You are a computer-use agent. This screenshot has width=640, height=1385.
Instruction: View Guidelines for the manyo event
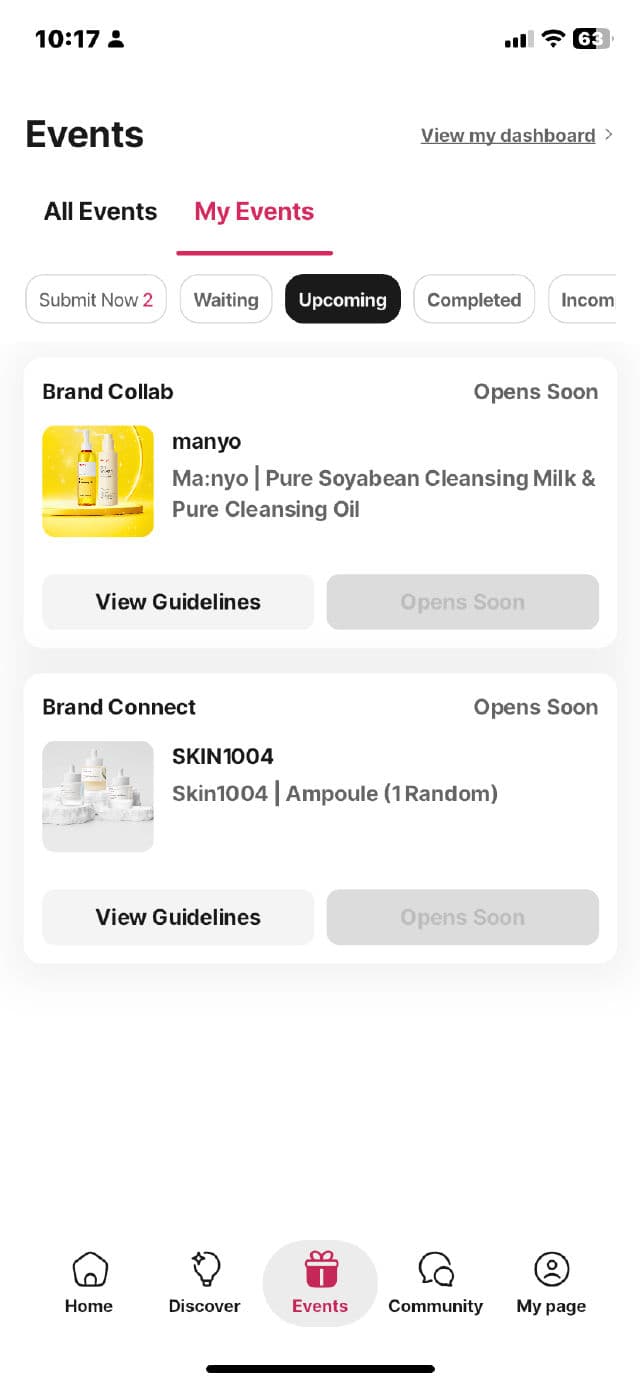(178, 602)
